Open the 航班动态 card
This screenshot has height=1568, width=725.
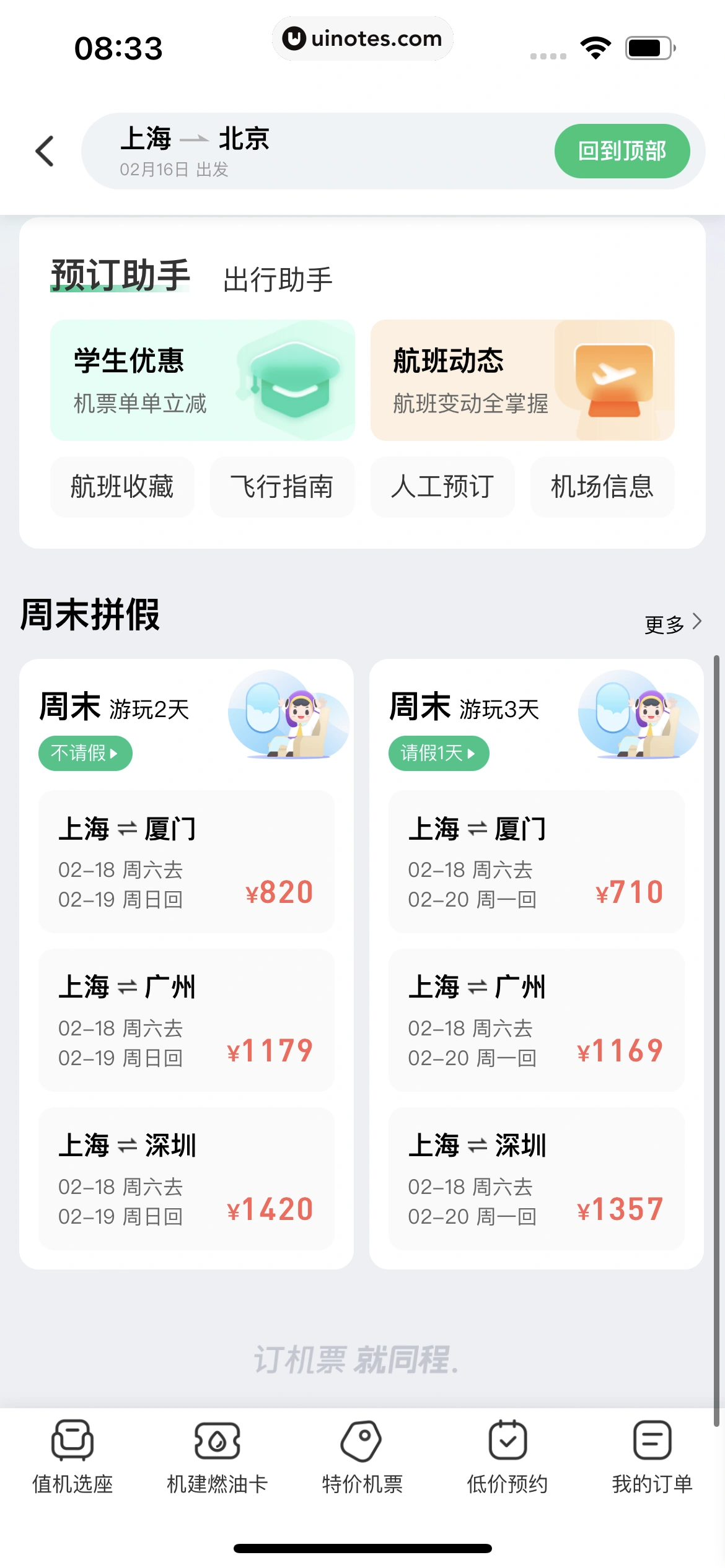[522, 380]
